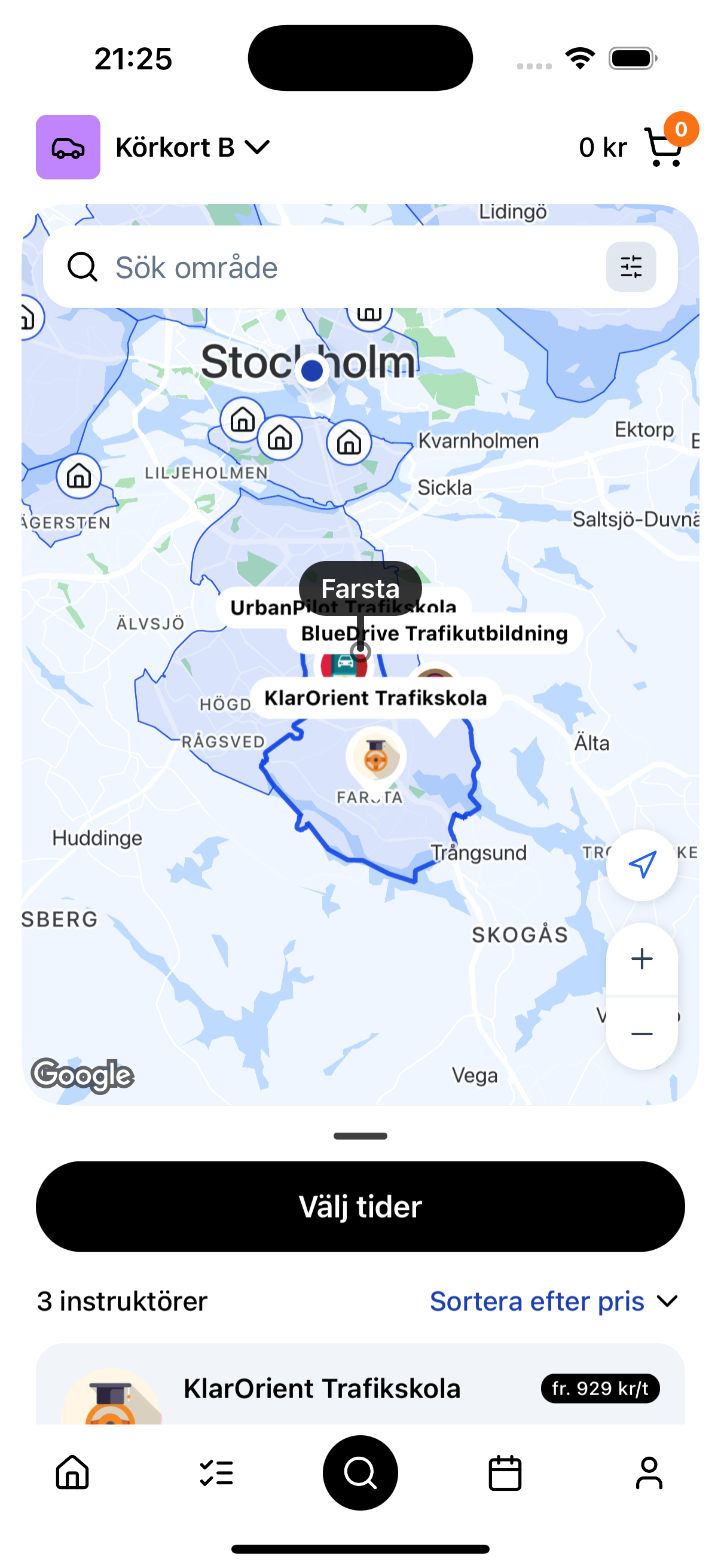
Task: Switch to the Home tab
Action: (72, 1473)
